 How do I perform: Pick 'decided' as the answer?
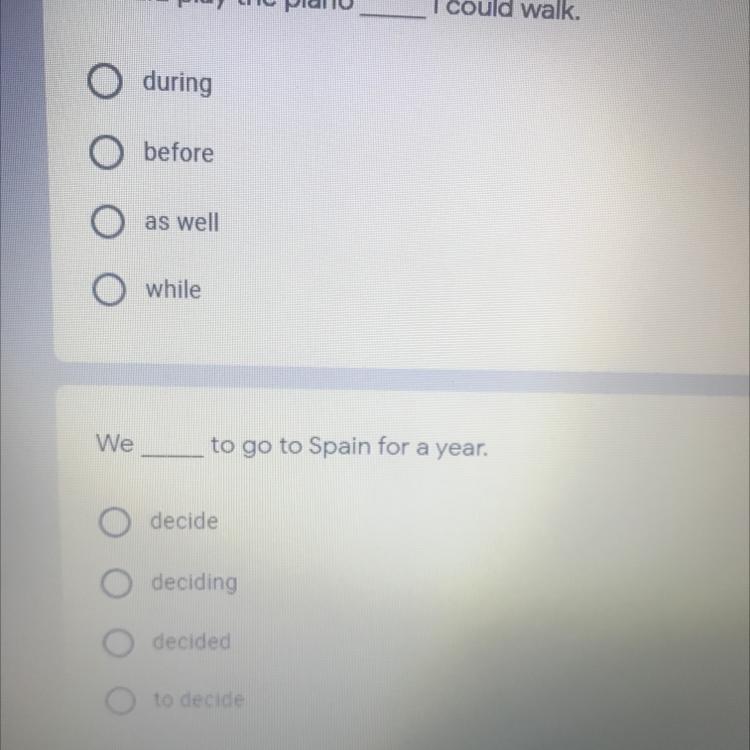tap(119, 643)
